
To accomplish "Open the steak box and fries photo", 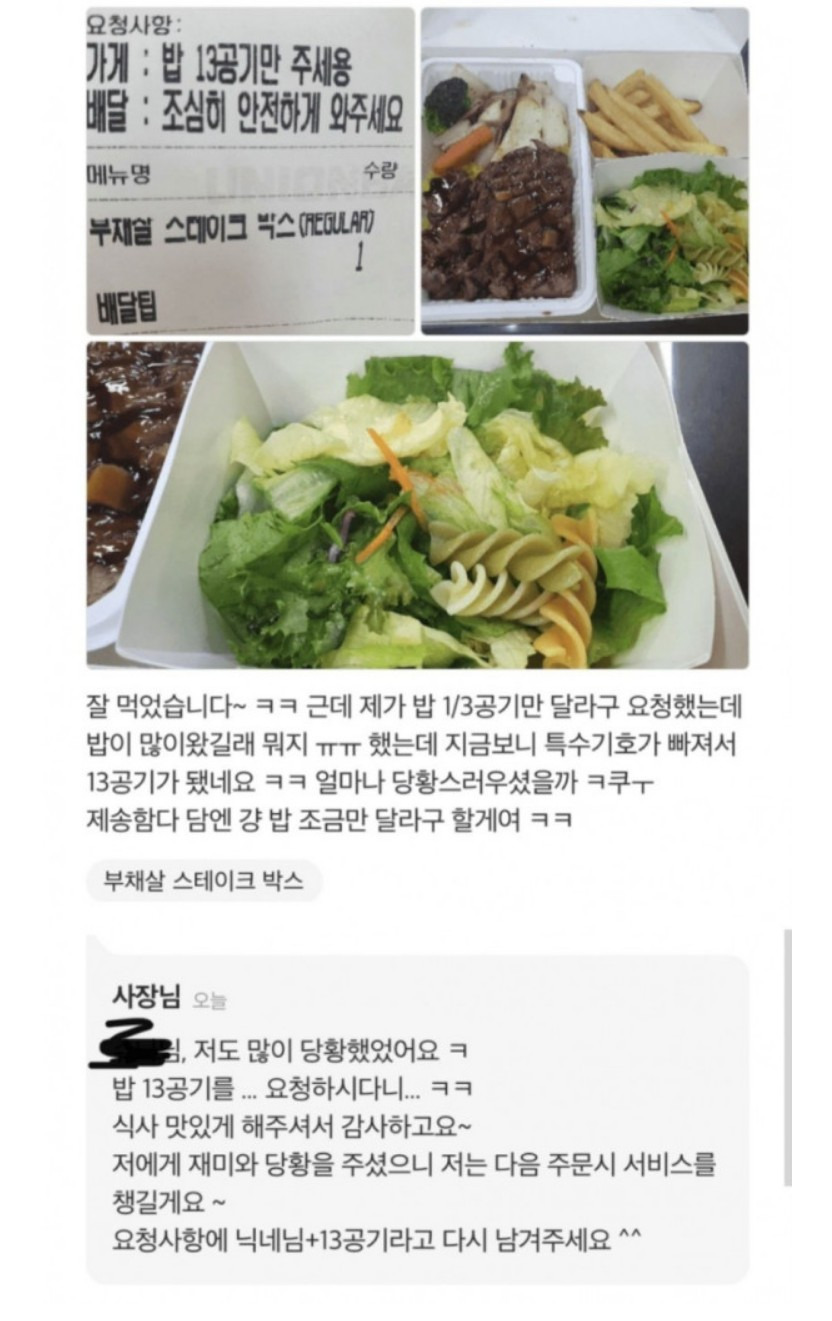I will (x=584, y=170).
